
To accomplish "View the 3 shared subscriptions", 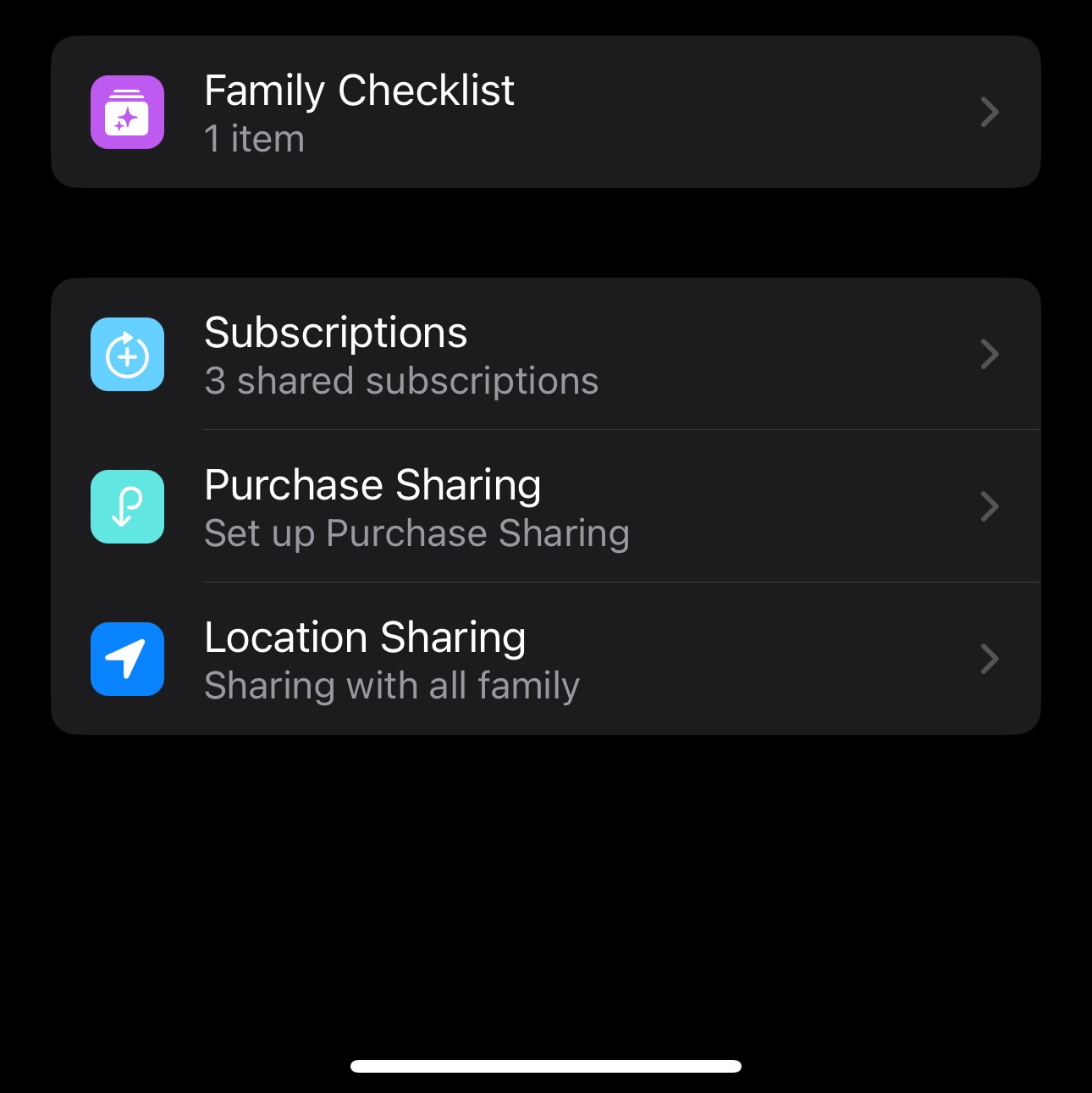I will point(400,380).
